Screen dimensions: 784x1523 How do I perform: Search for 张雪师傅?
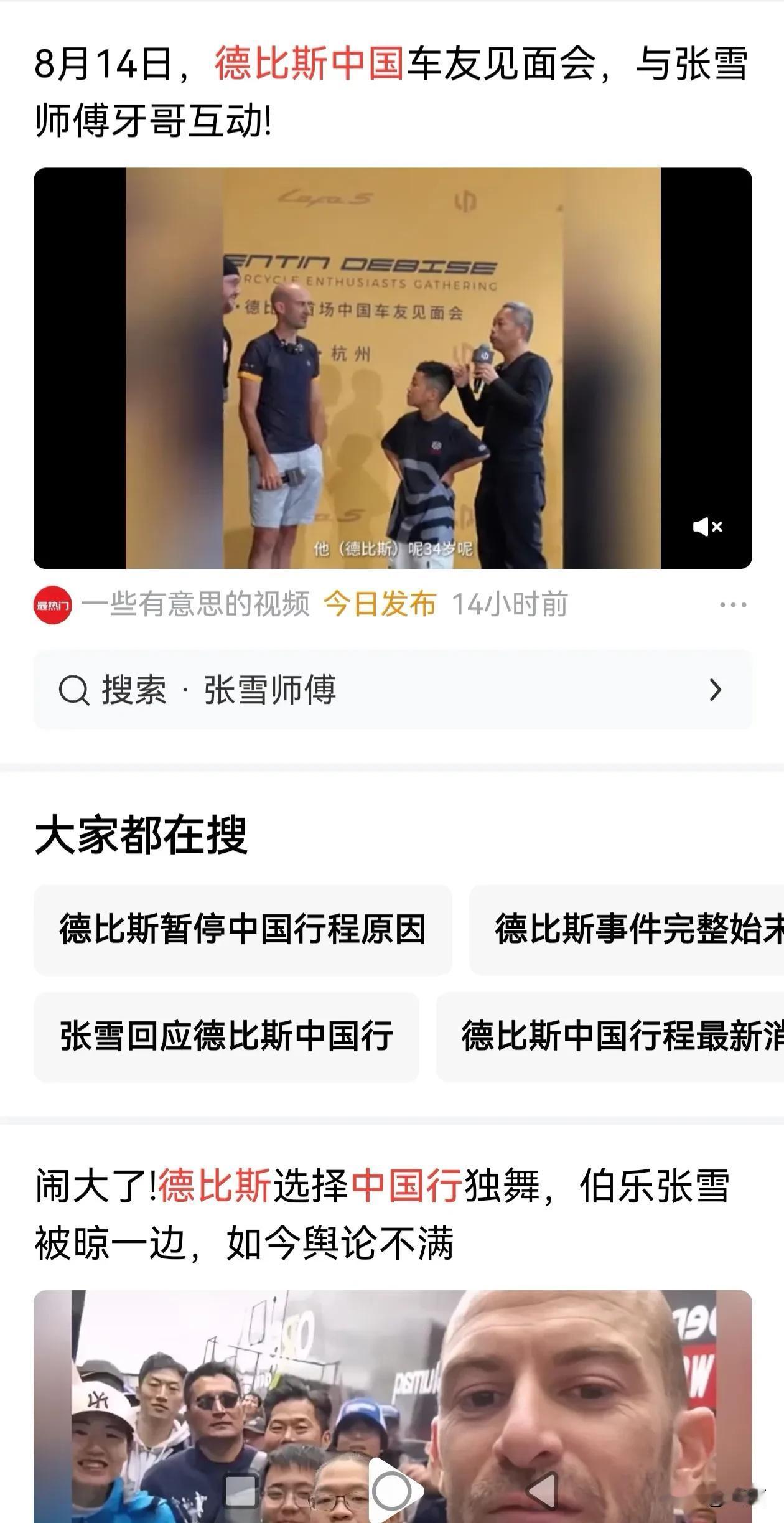point(393,690)
